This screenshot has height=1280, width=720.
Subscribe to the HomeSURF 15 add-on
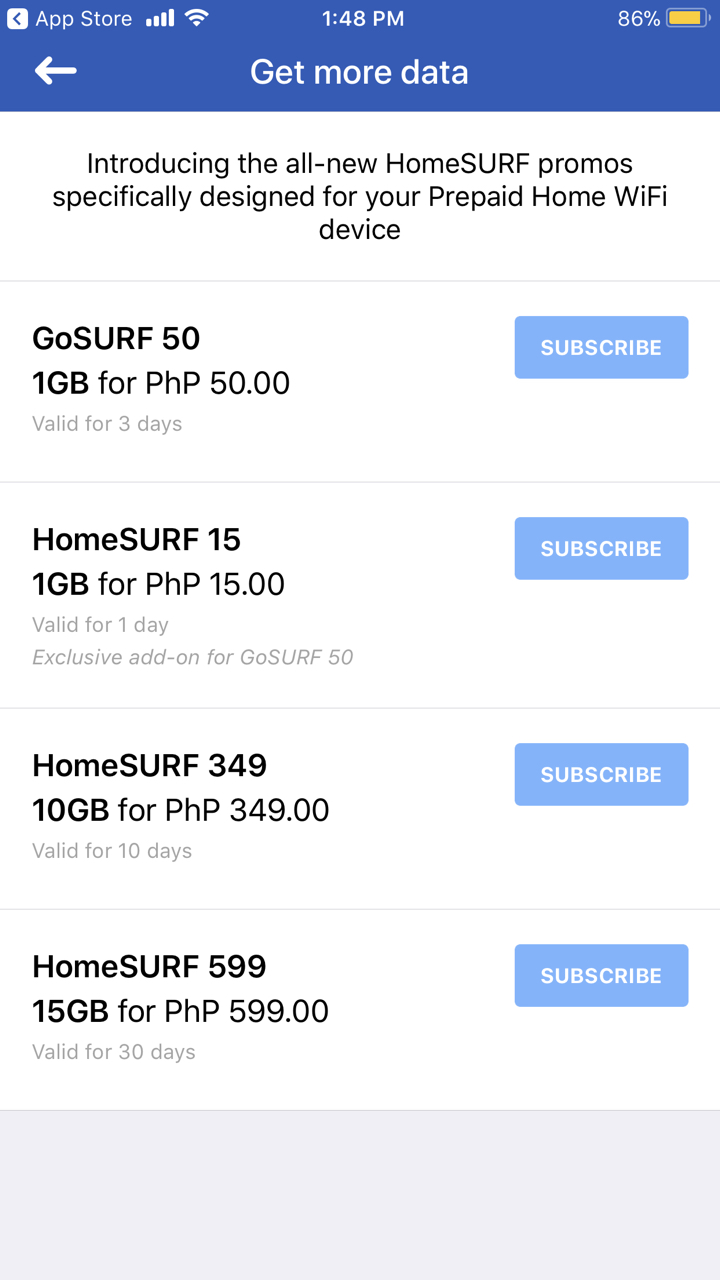(601, 548)
